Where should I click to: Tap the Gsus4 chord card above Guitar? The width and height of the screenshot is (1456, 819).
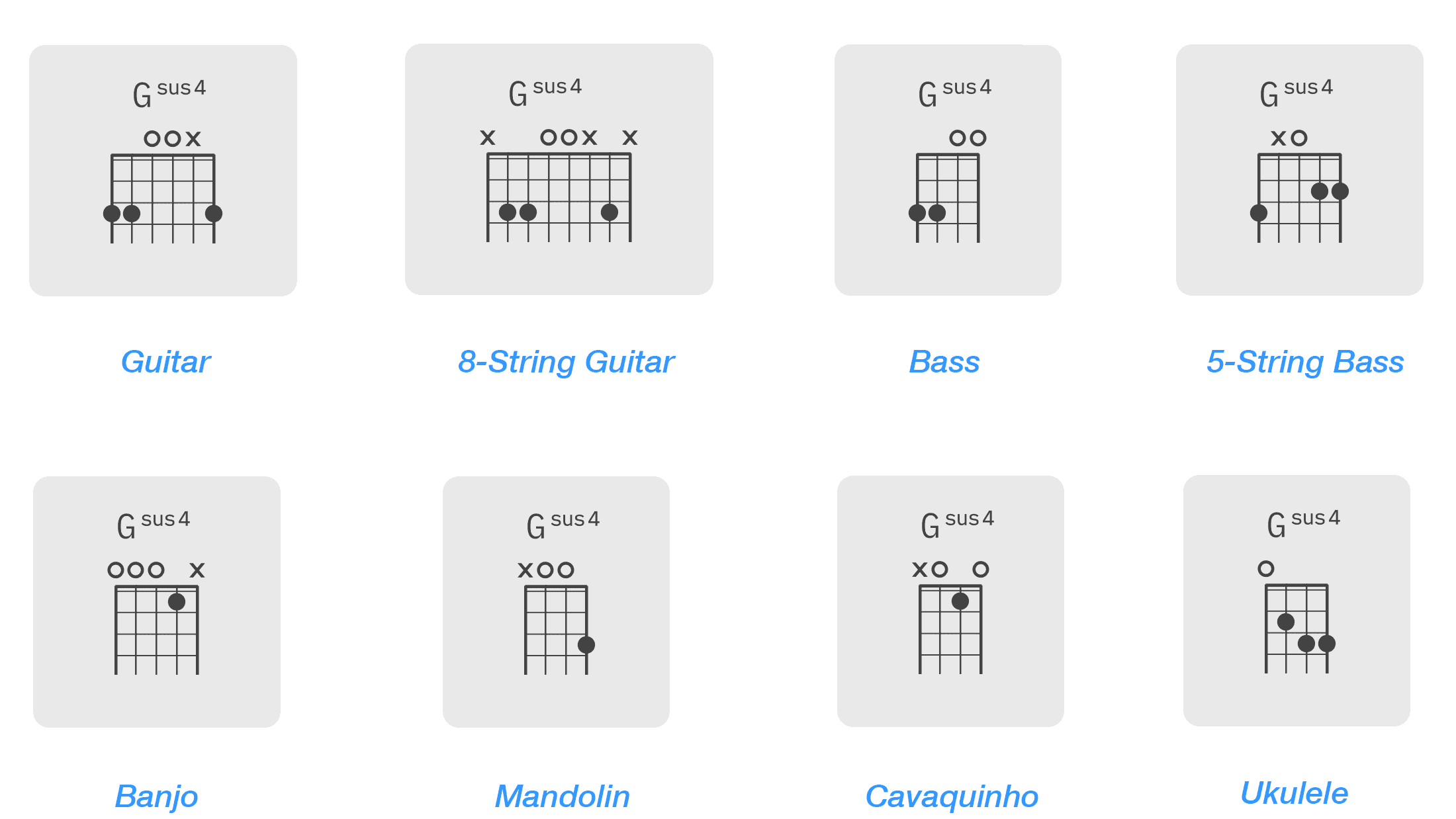163,171
